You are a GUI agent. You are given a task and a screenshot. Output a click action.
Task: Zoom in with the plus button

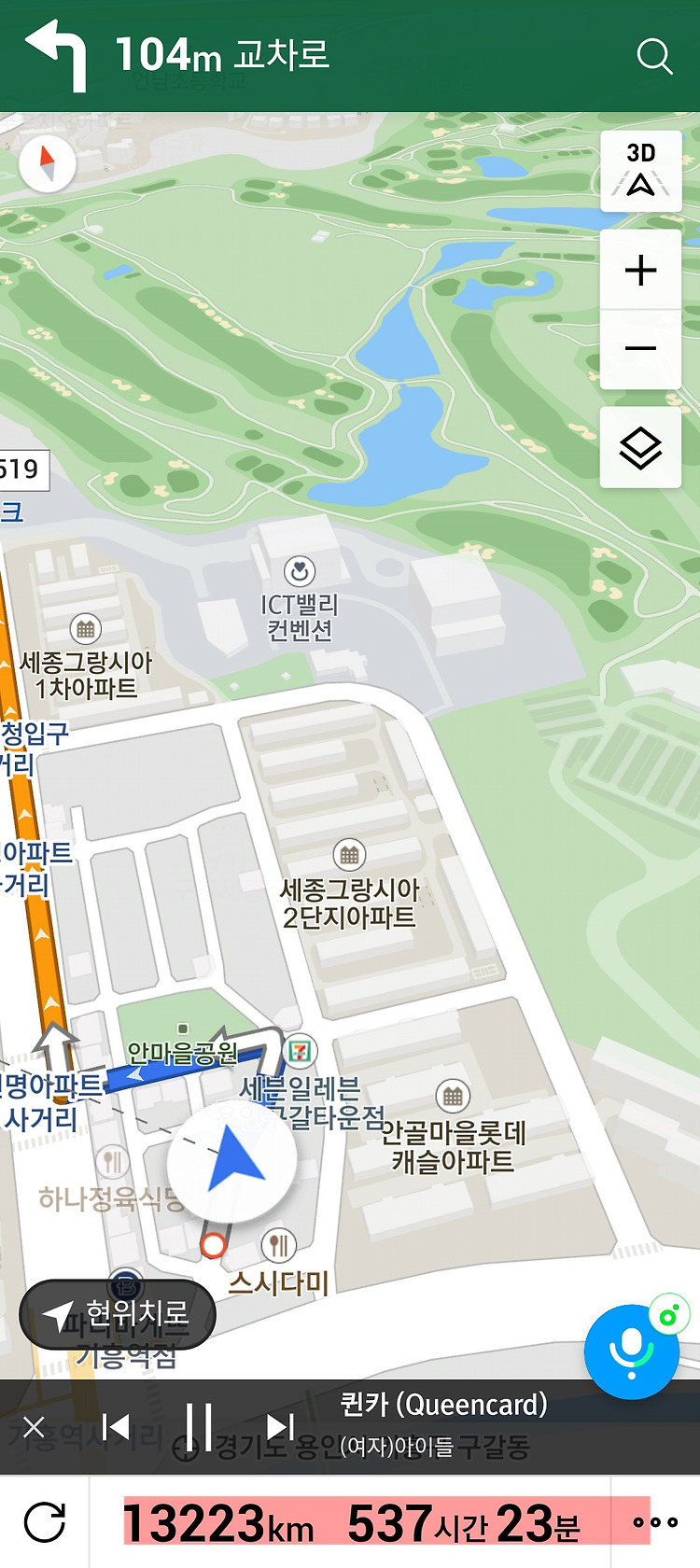coord(640,271)
